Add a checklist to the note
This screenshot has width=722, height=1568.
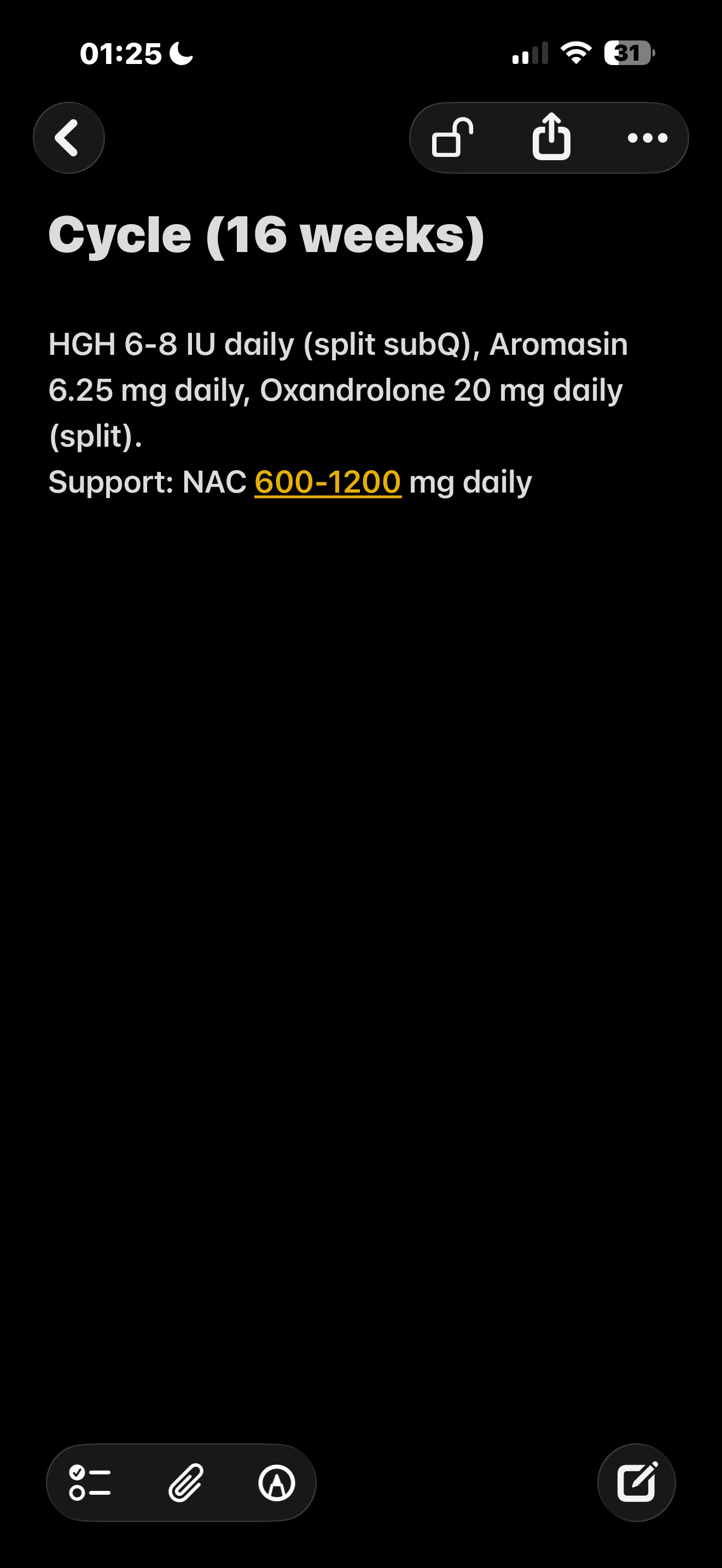(90, 1483)
